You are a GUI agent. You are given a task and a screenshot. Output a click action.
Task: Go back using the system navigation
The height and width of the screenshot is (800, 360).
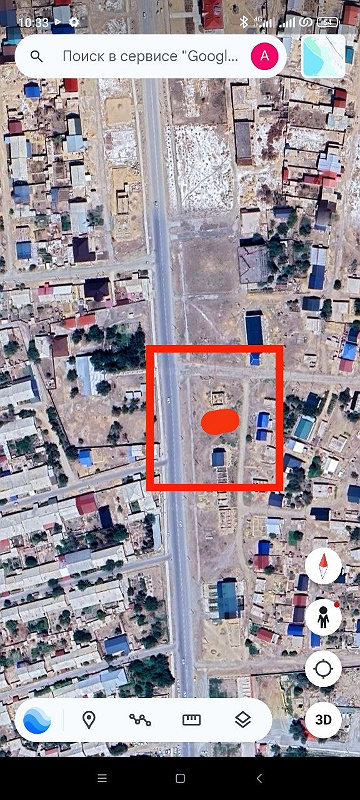259,778
